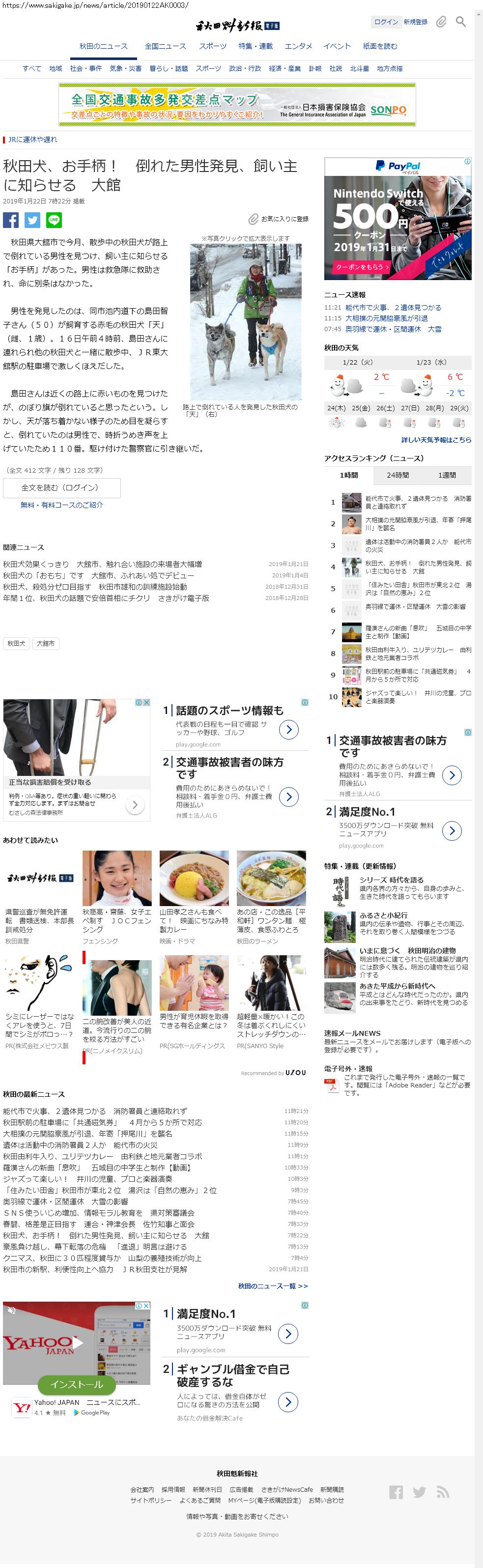Switch ranking to 24時間 tab
Screen dimensions: 483x1568
pyautogui.click(x=398, y=475)
